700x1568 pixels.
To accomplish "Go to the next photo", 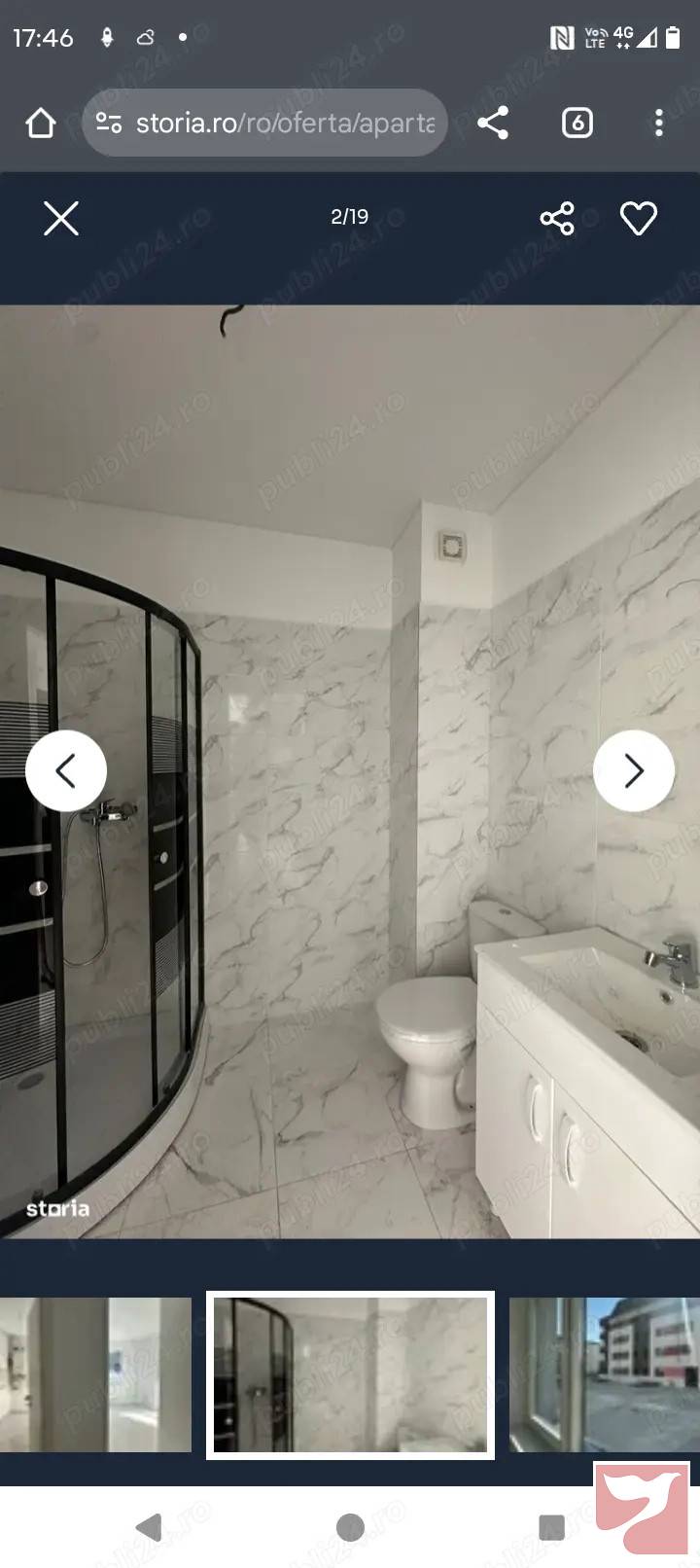I will pyautogui.click(x=634, y=770).
